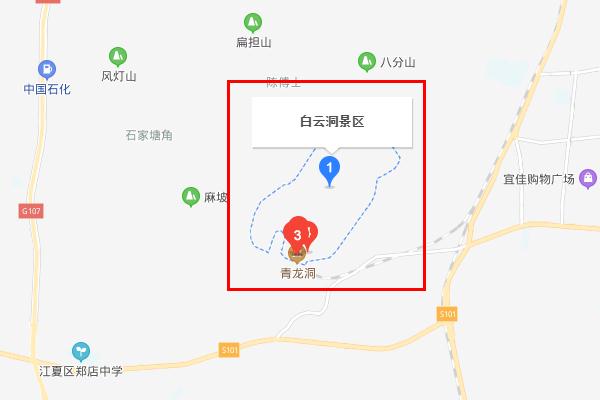Tap the blue marker numbered 1
Viewport: 600px width, 400px height.
(329, 170)
